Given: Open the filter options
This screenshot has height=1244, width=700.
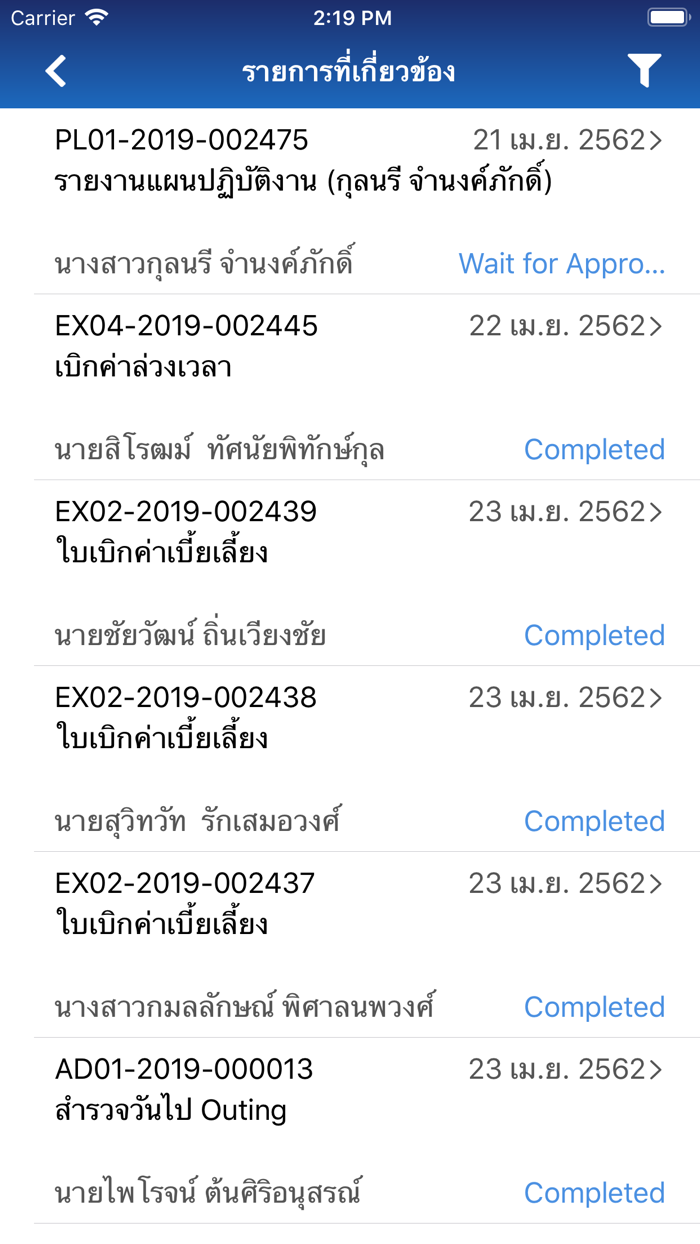Looking at the screenshot, I should tap(644, 71).
